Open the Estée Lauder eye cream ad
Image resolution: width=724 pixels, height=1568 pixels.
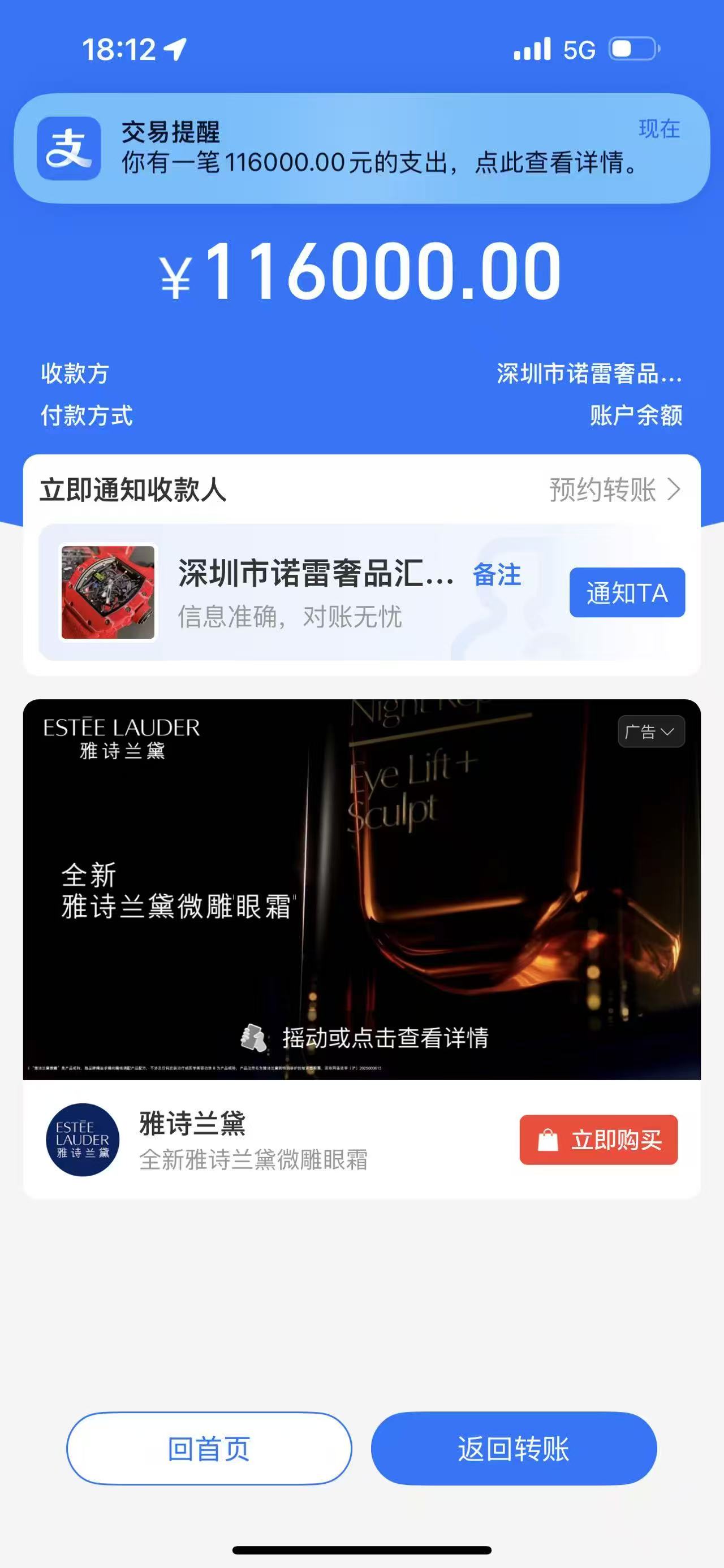tap(361, 889)
